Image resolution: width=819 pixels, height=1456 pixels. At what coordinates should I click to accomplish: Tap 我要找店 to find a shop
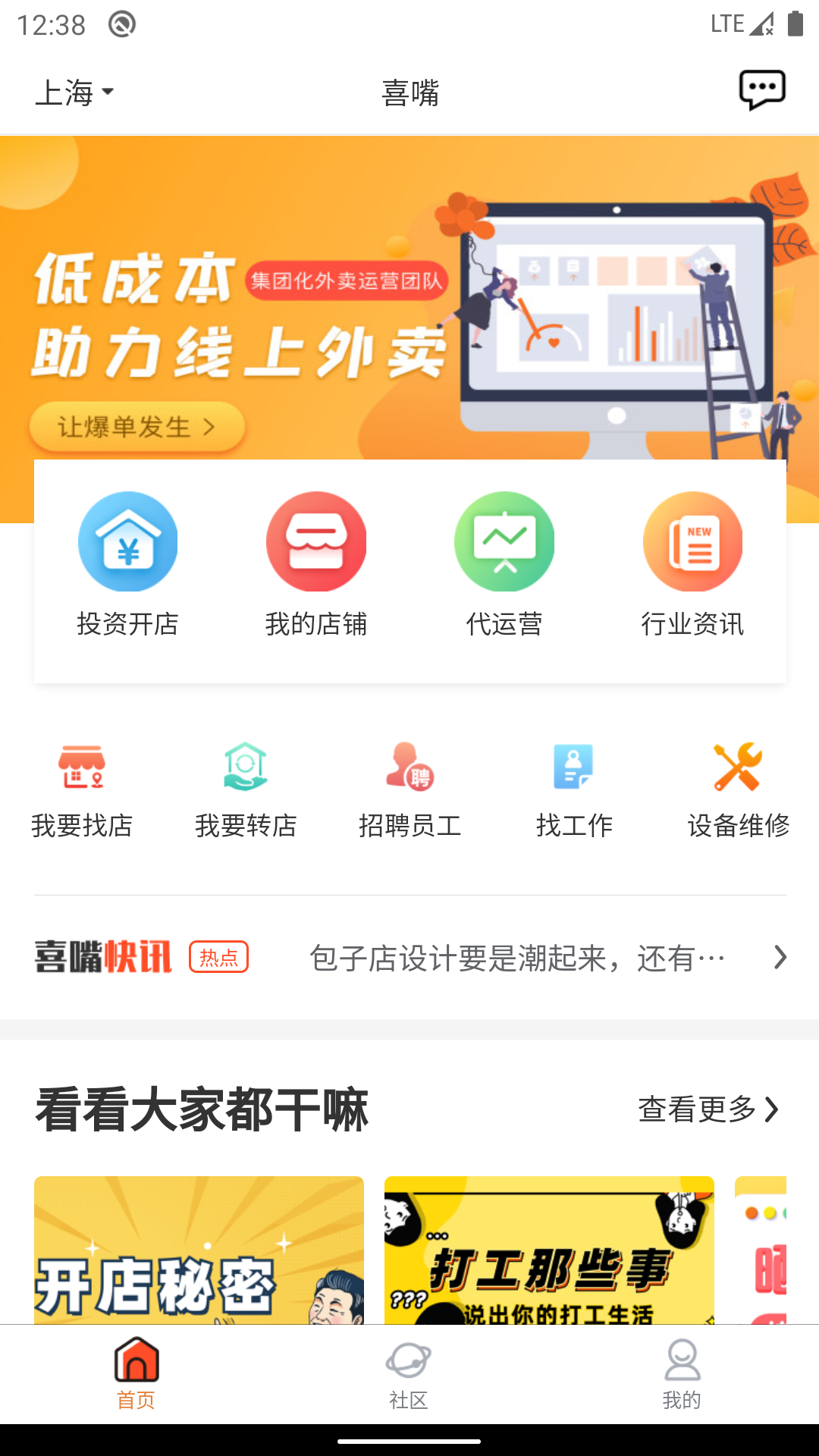click(x=82, y=790)
